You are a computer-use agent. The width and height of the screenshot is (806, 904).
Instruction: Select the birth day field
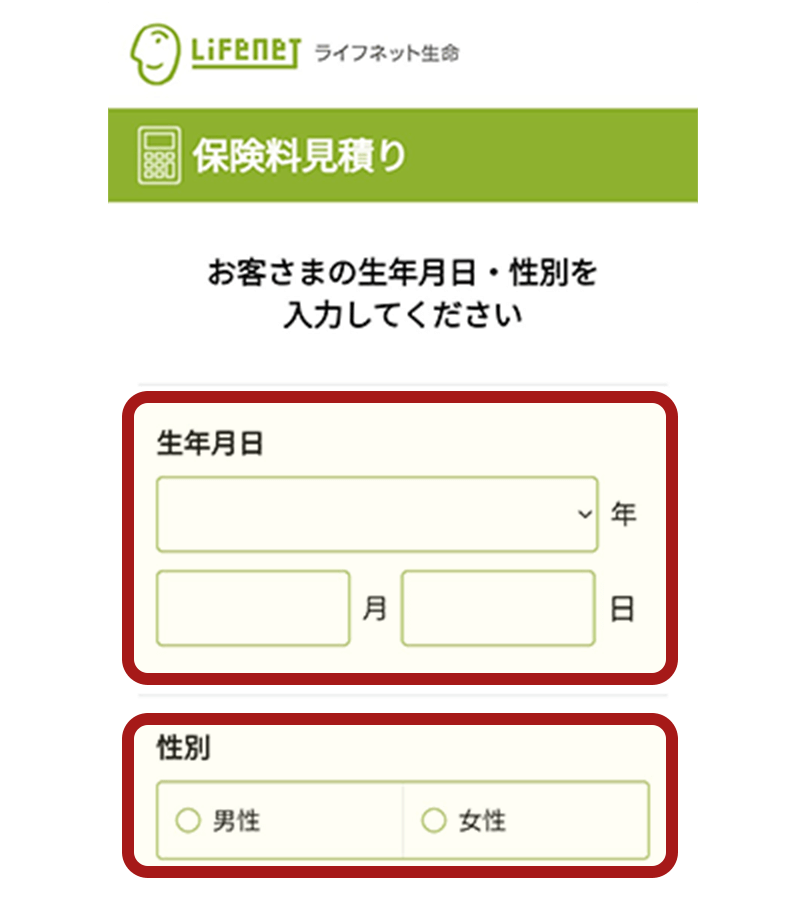497,608
